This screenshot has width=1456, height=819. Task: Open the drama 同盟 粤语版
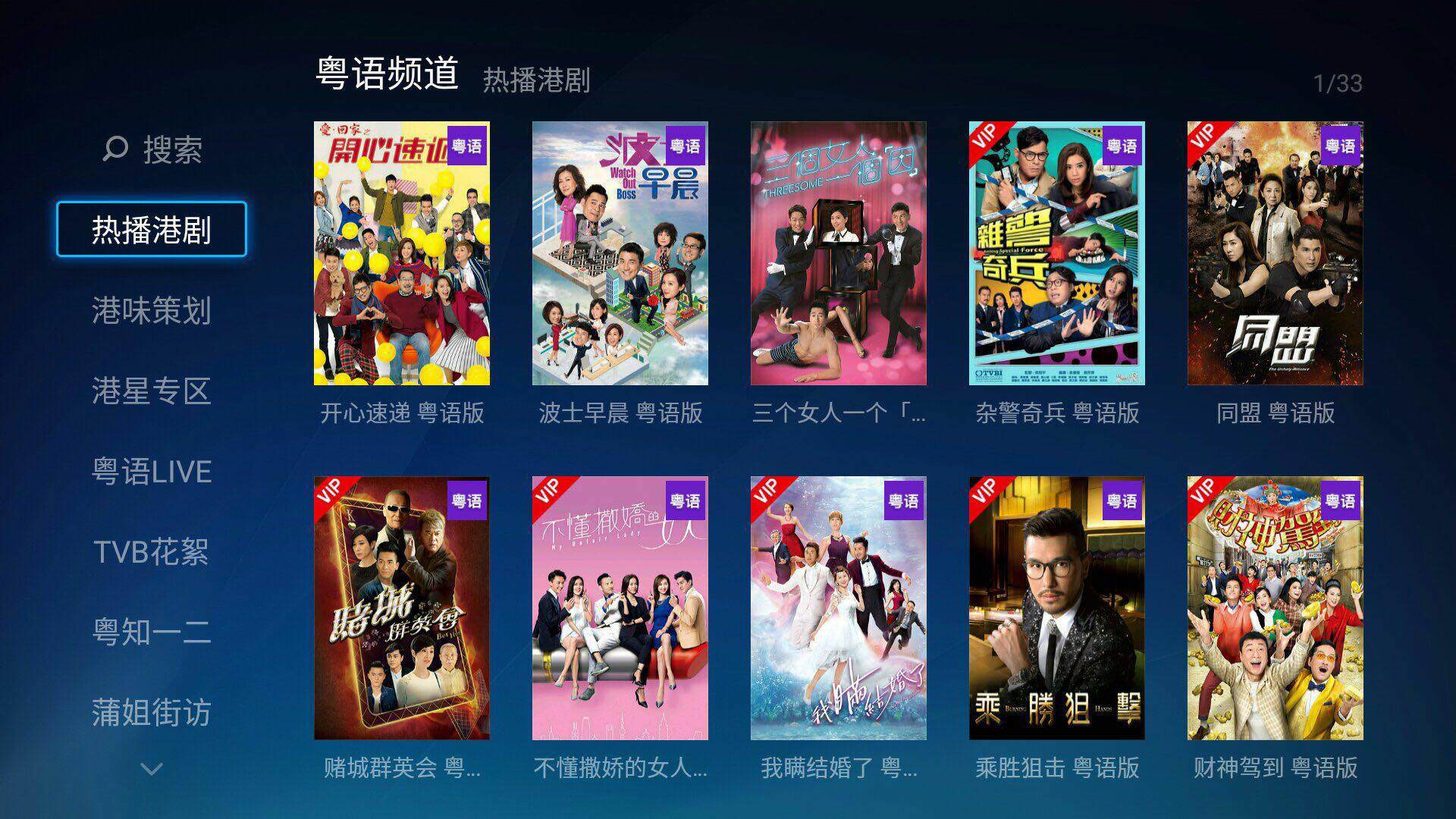[1276, 253]
